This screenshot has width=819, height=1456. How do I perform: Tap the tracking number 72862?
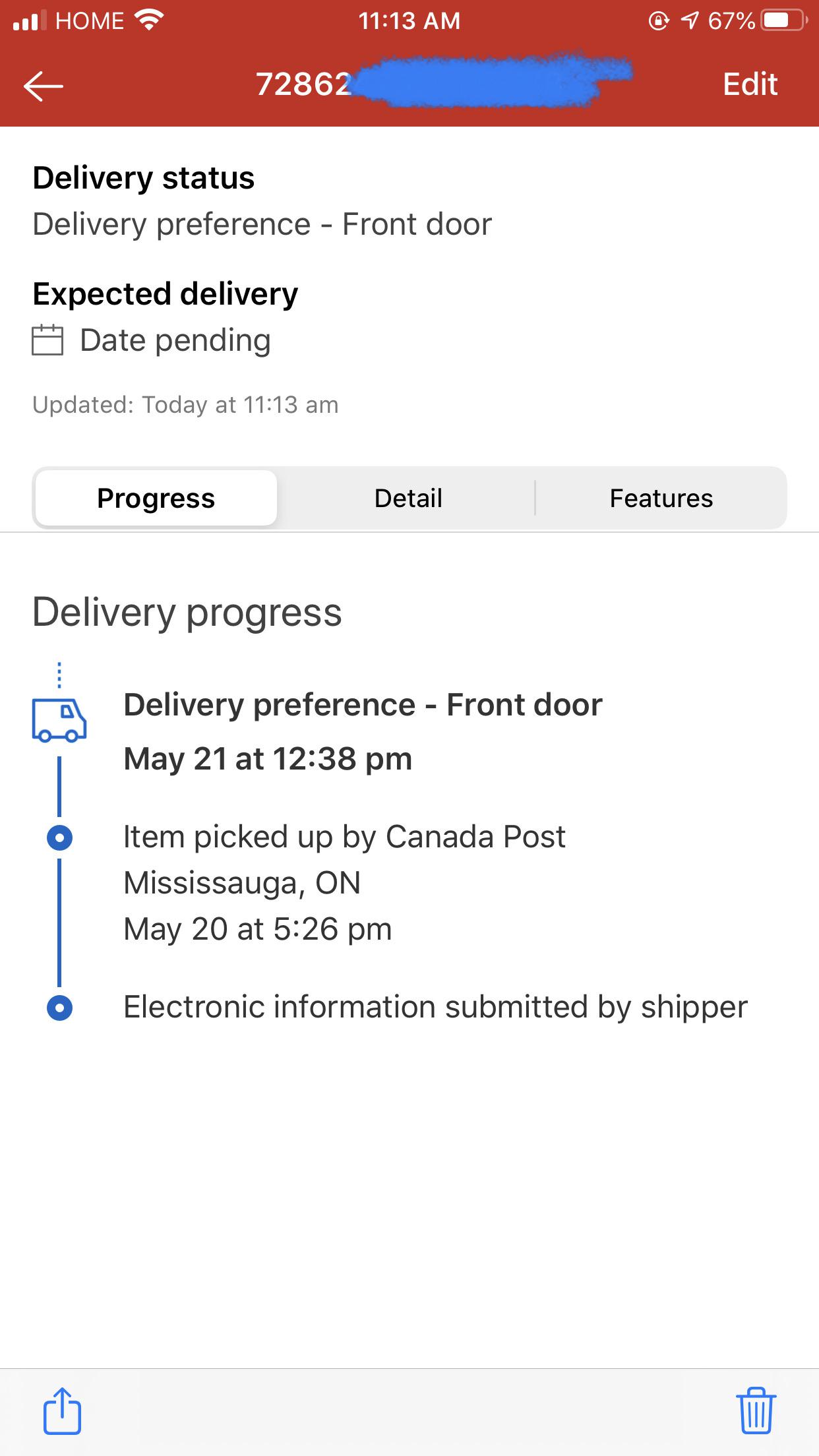click(x=303, y=84)
